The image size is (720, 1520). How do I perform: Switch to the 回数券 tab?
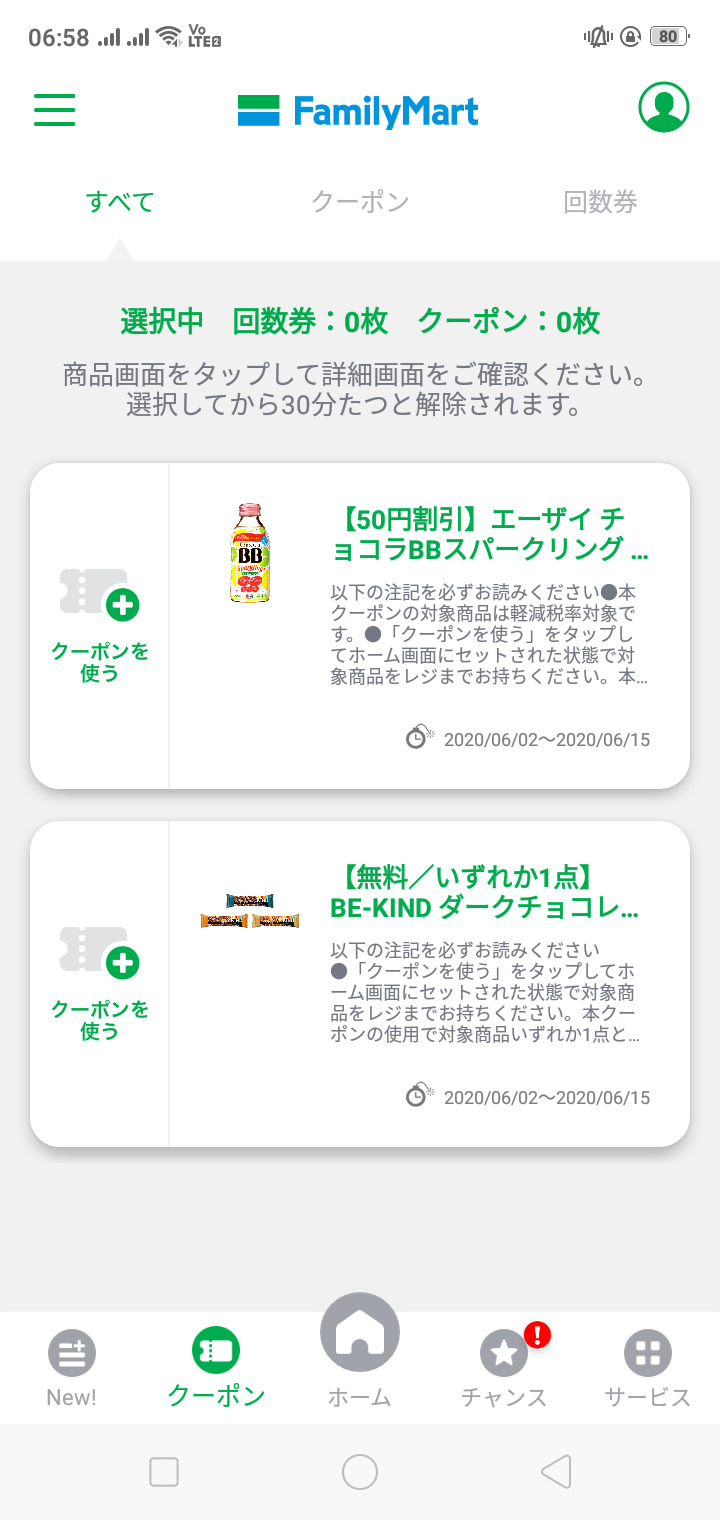pos(600,202)
